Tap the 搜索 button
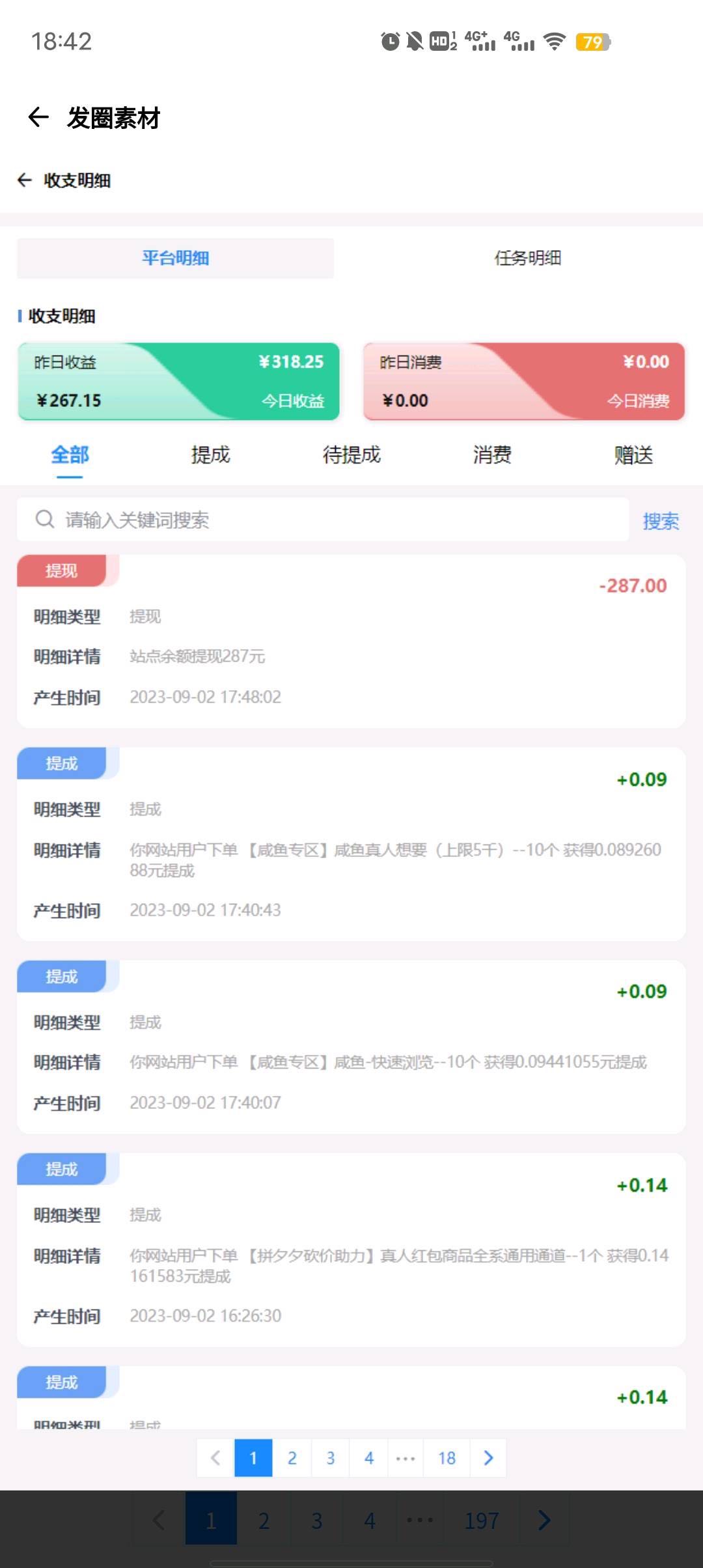The height and width of the screenshot is (1568, 703). [661, 521]
